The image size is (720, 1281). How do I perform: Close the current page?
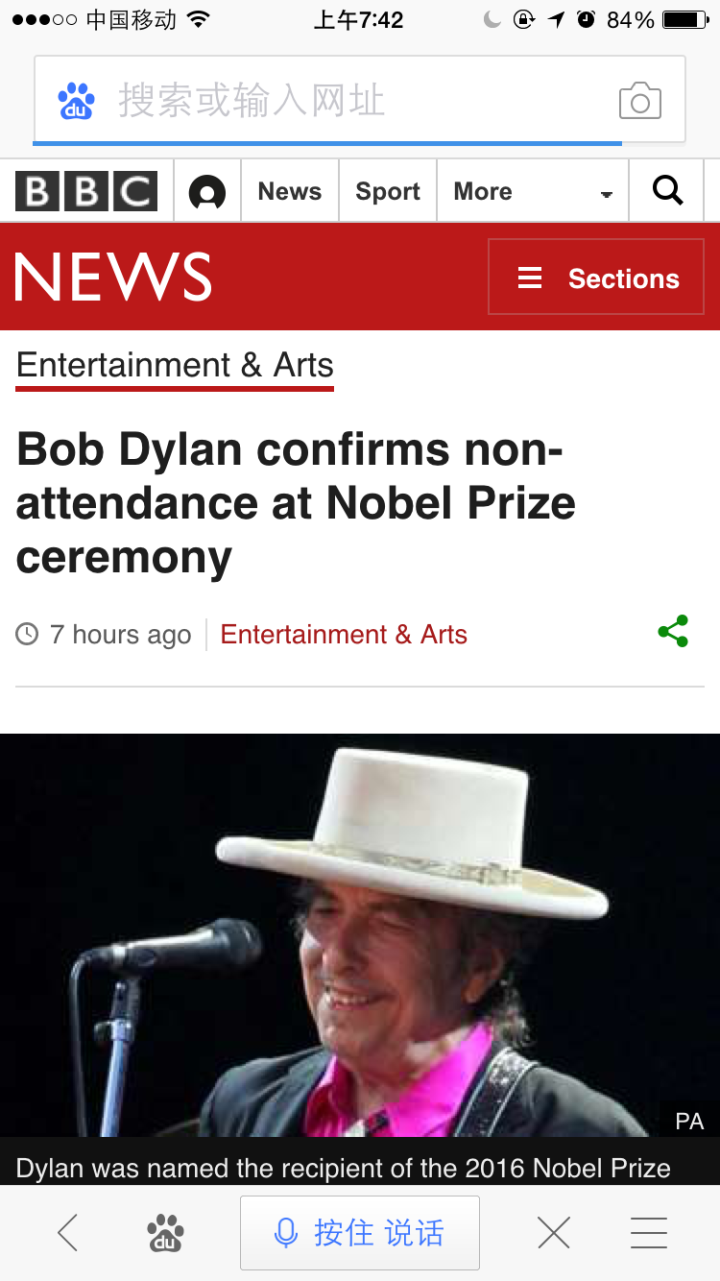tap(554, 1233)
